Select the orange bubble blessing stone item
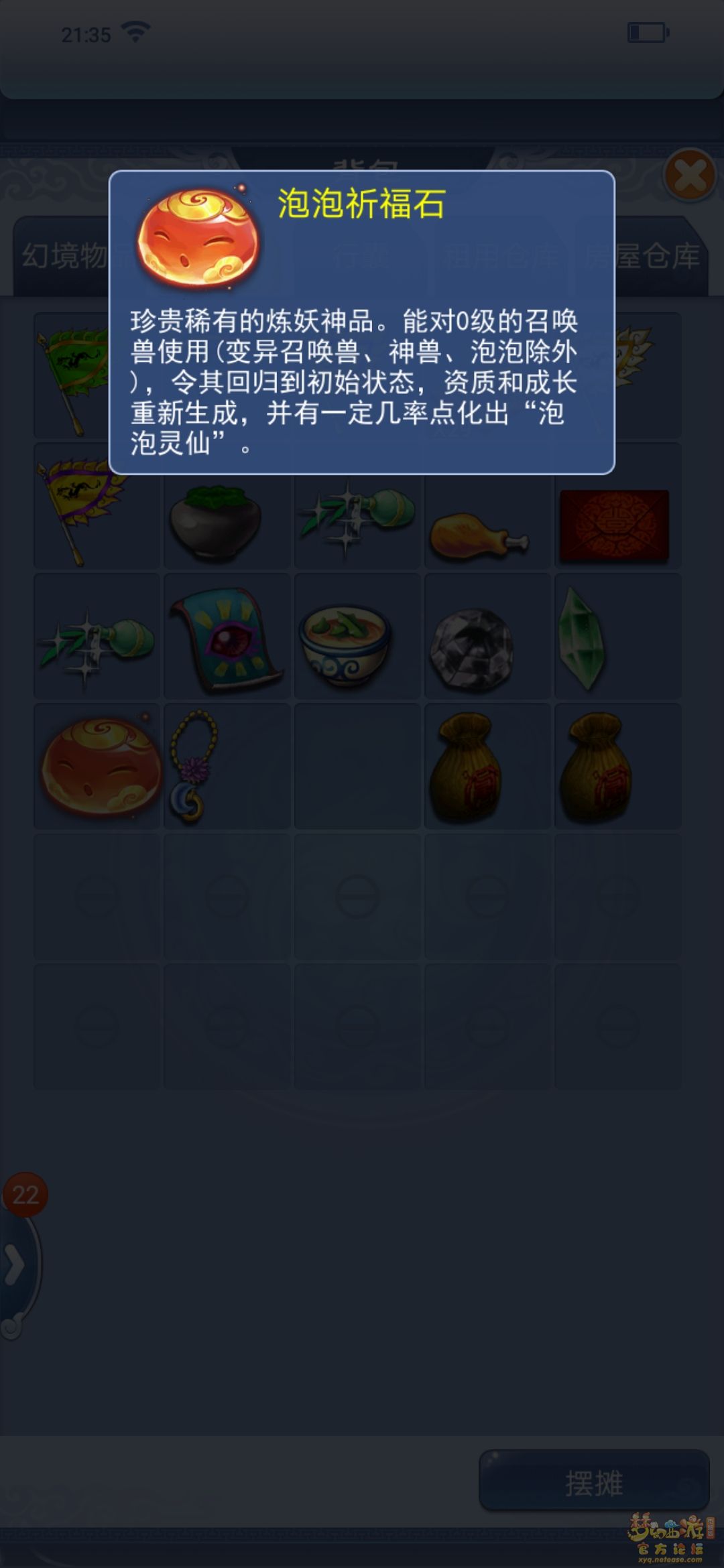724x1568 pixels. [x=98, y=766]
